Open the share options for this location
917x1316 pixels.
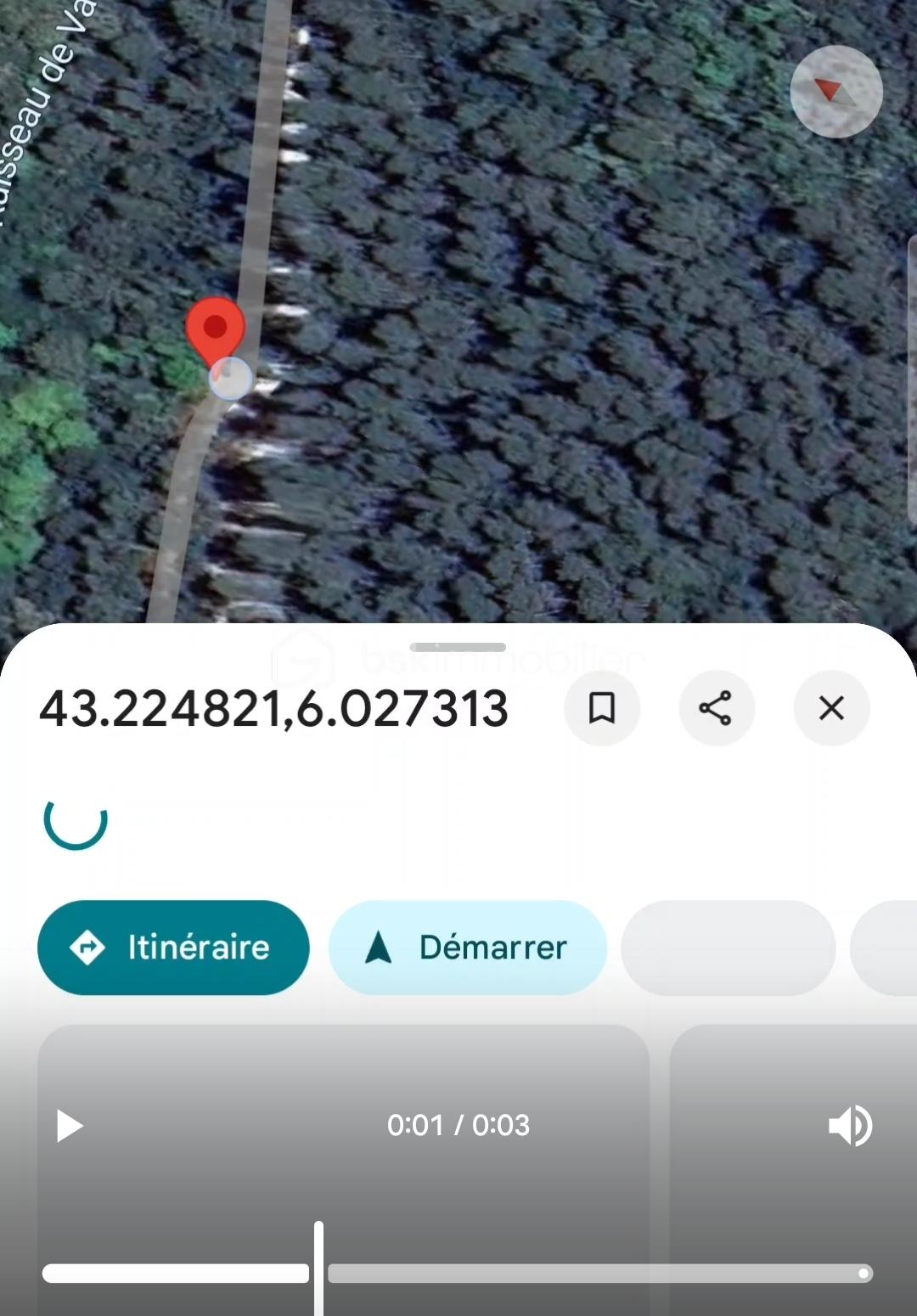[x=717, y=708]
